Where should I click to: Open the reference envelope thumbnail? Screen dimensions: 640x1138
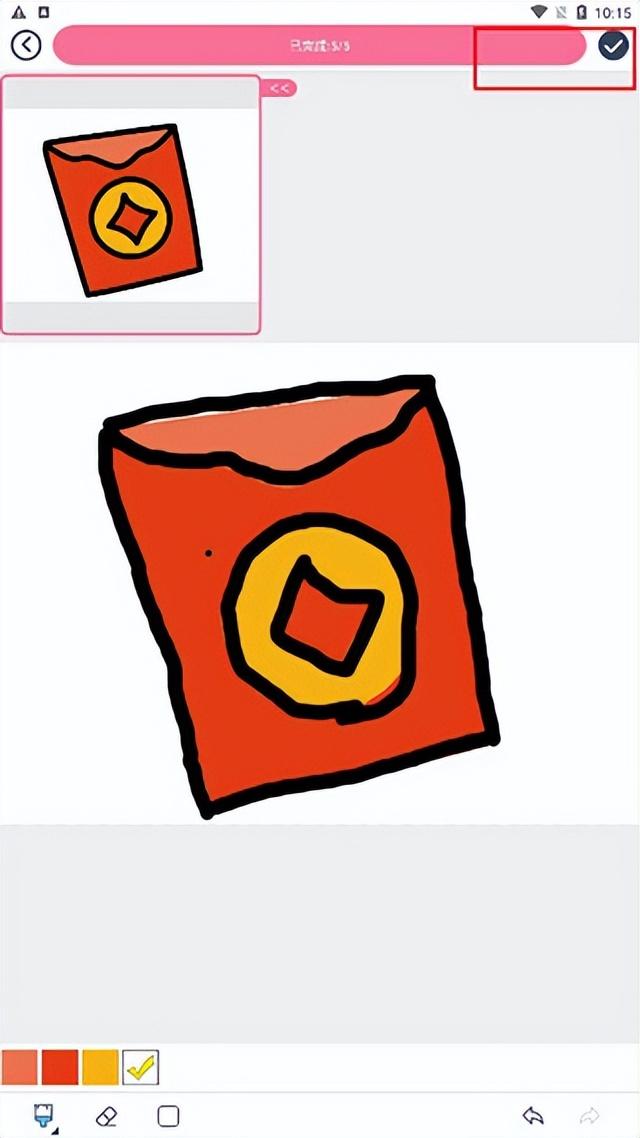point(130,205)
